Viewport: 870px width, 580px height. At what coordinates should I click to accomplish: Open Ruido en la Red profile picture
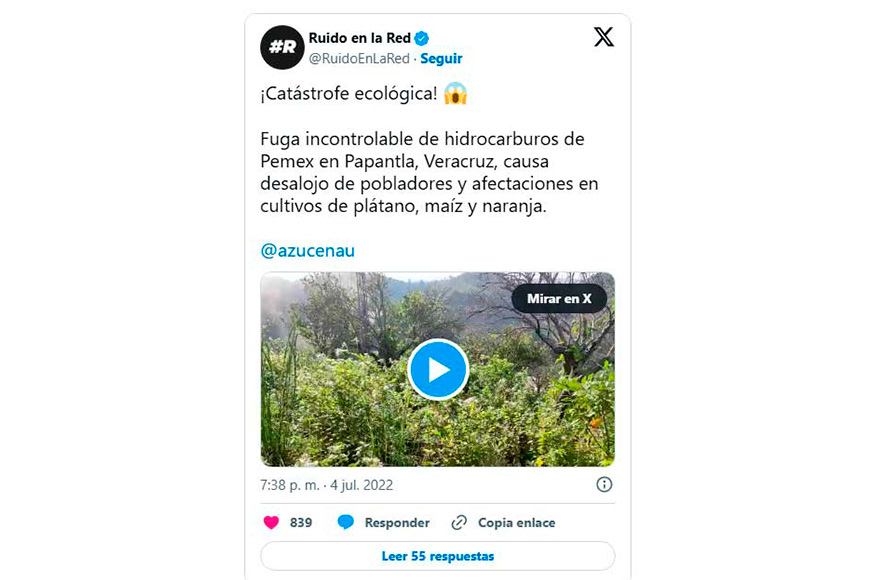[x=282, y=47]
